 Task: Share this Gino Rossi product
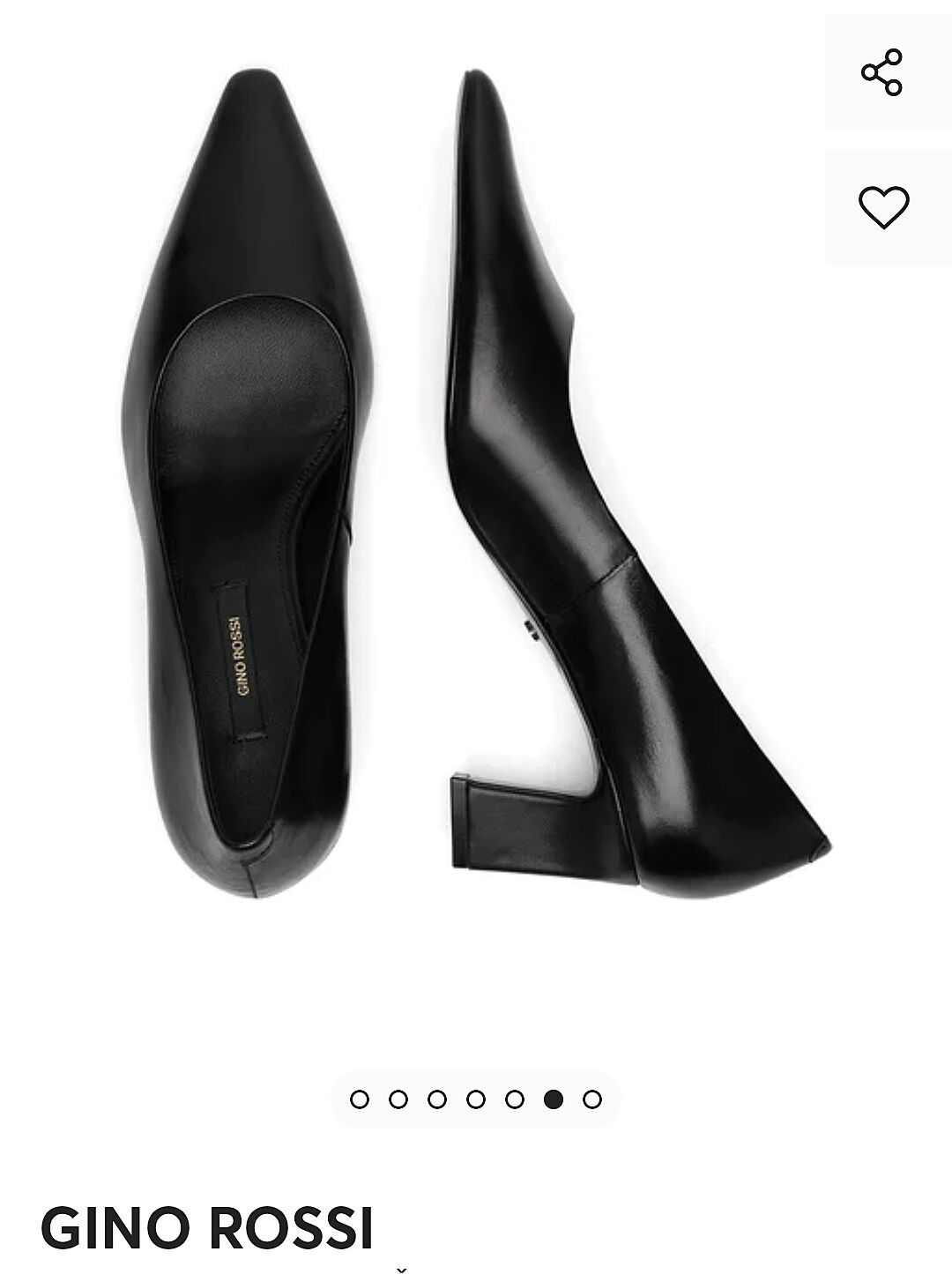coord(882,72)
